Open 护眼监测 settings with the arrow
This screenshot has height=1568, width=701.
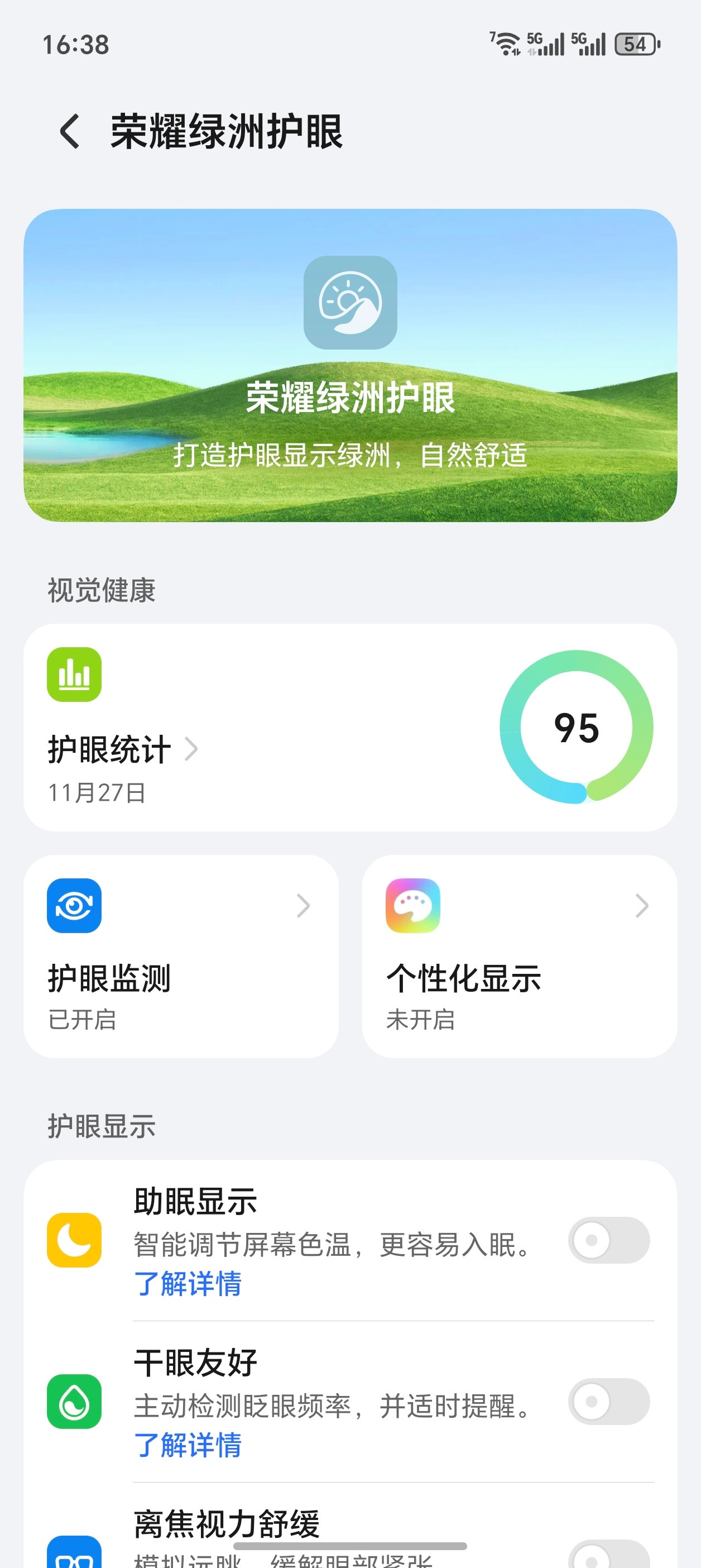[304, 906]
